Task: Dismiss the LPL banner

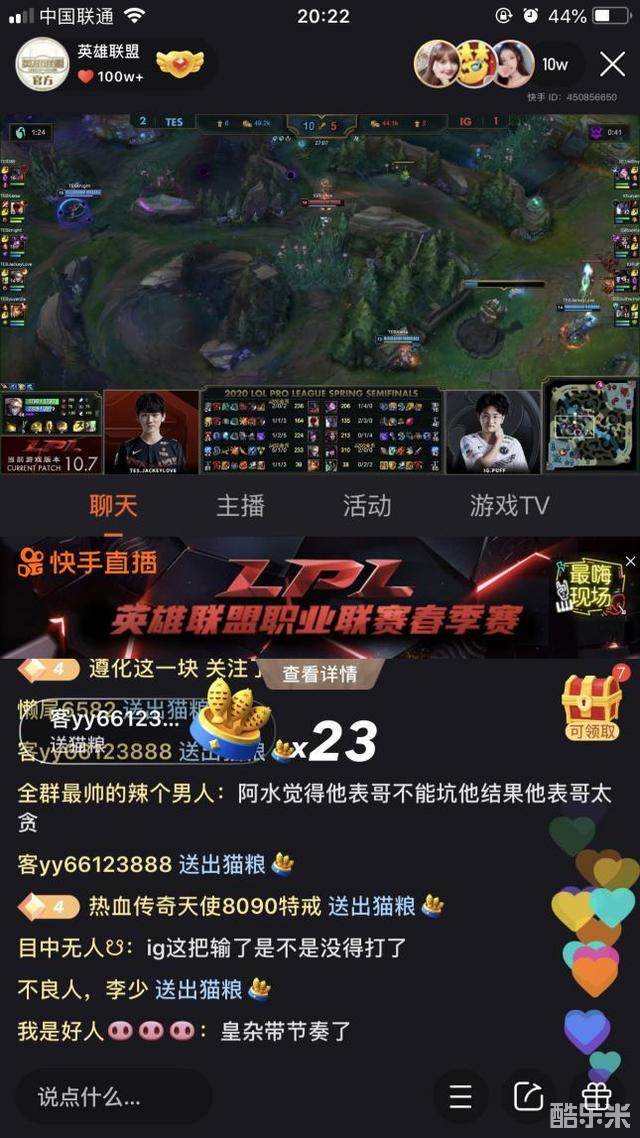Action: (630, 562)
